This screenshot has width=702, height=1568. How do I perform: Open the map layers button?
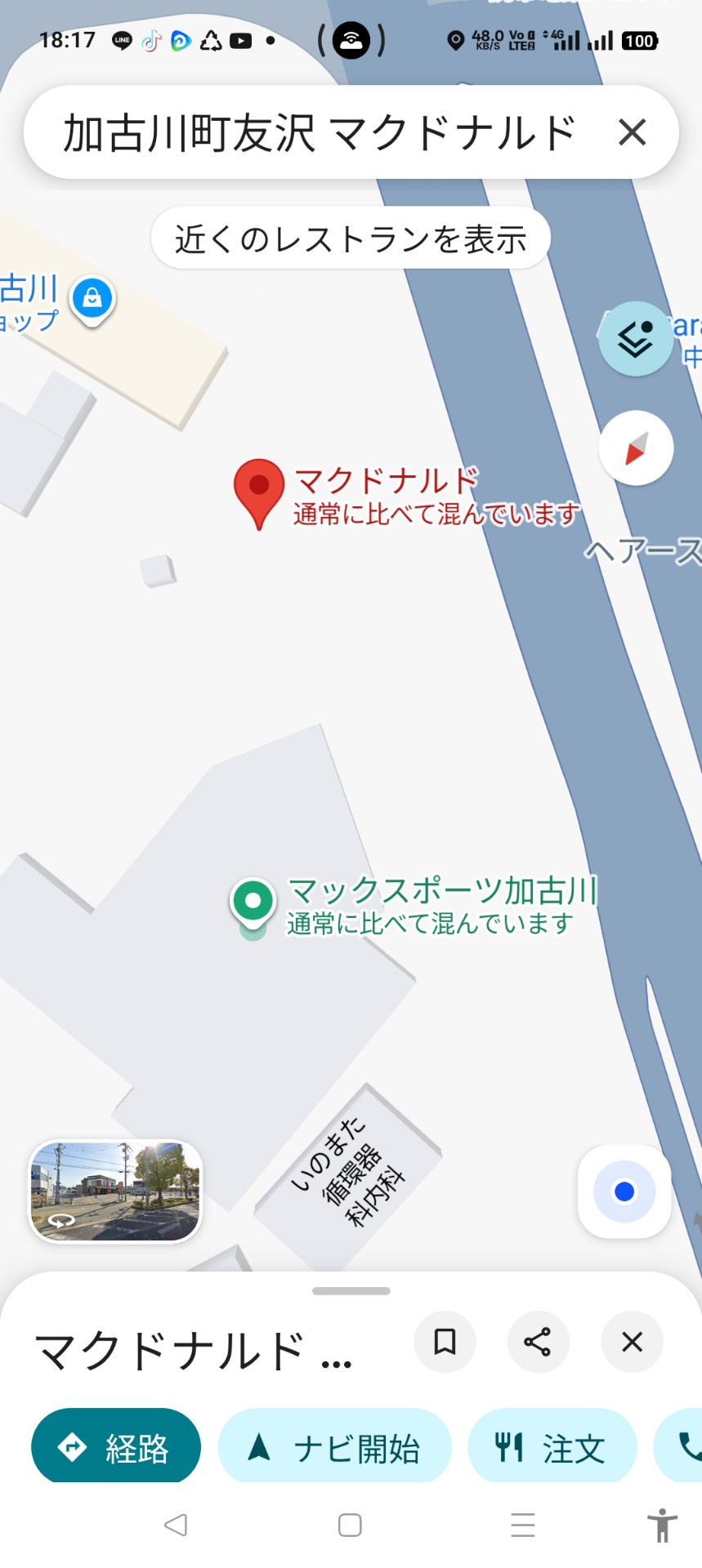click(635, 338)
